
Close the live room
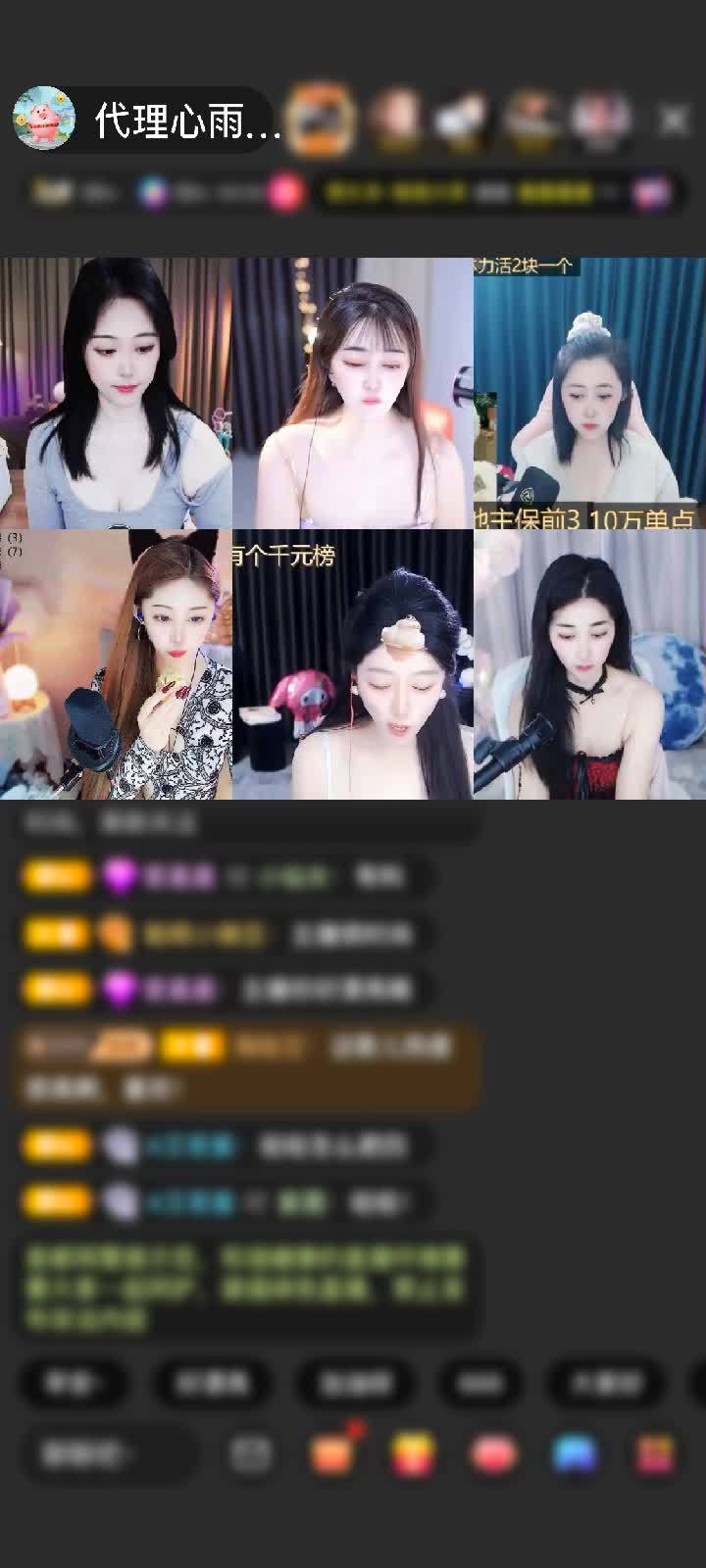(674, 121)
